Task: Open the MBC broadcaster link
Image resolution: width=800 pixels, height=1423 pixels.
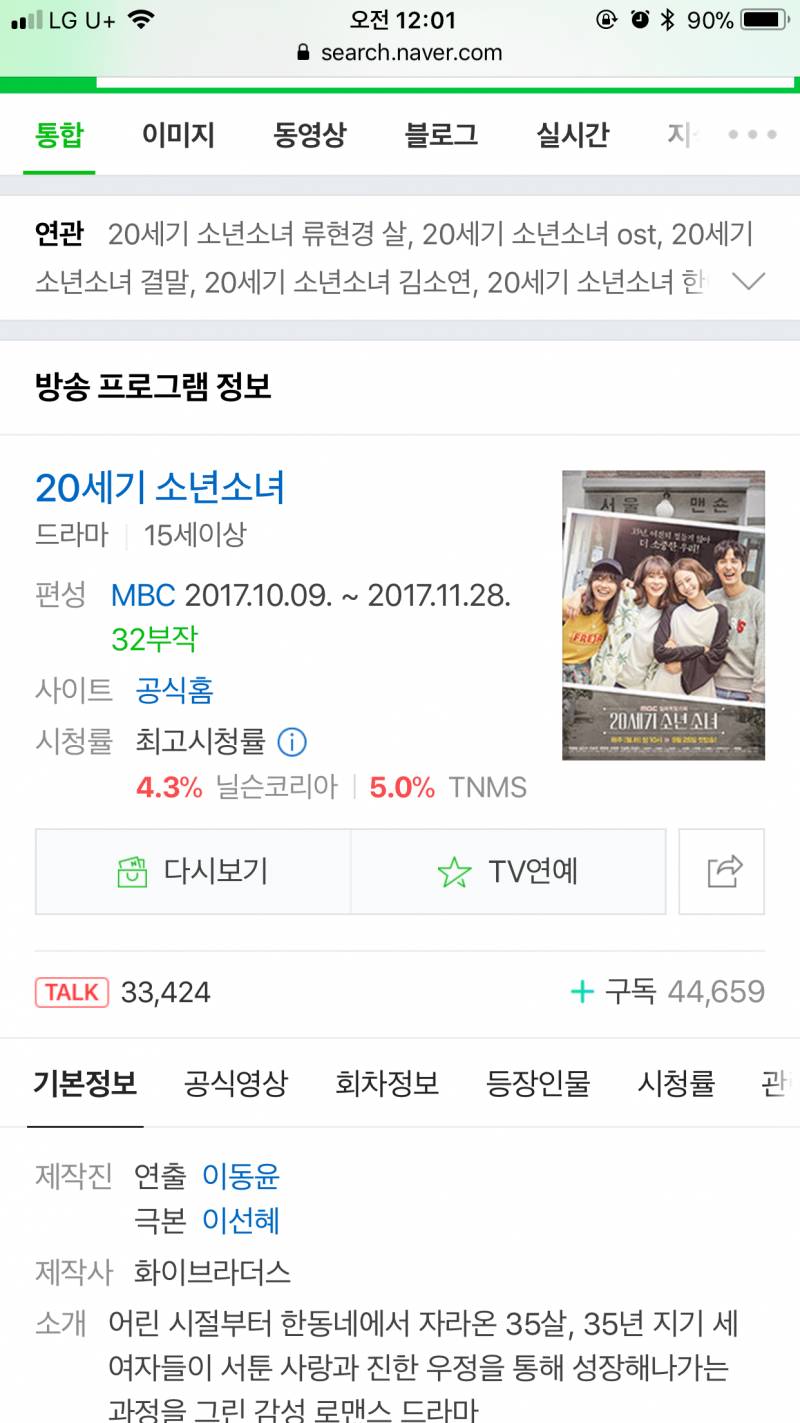Action: [143, 595]
